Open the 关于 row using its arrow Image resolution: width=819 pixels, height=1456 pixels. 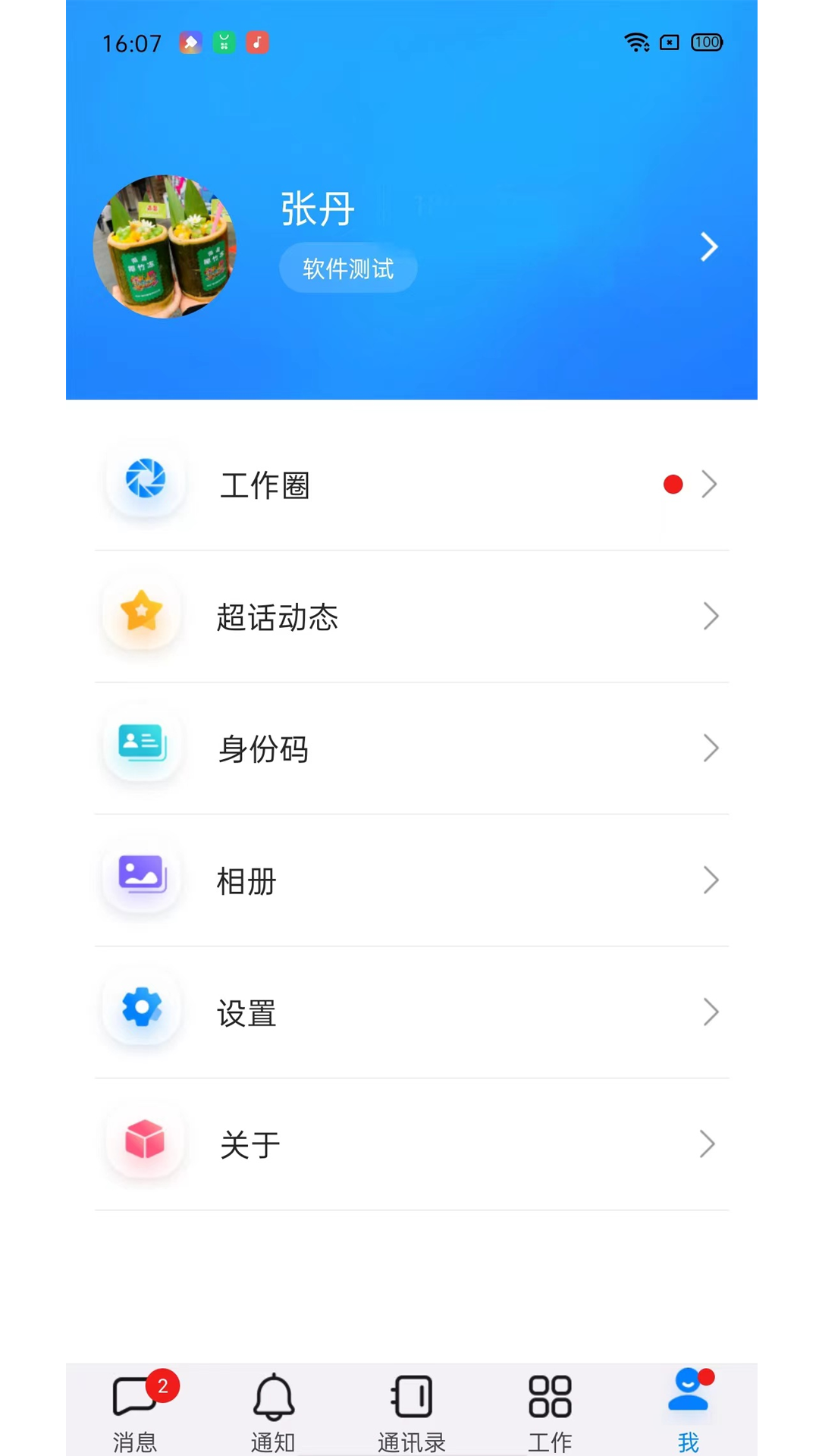708,1144
